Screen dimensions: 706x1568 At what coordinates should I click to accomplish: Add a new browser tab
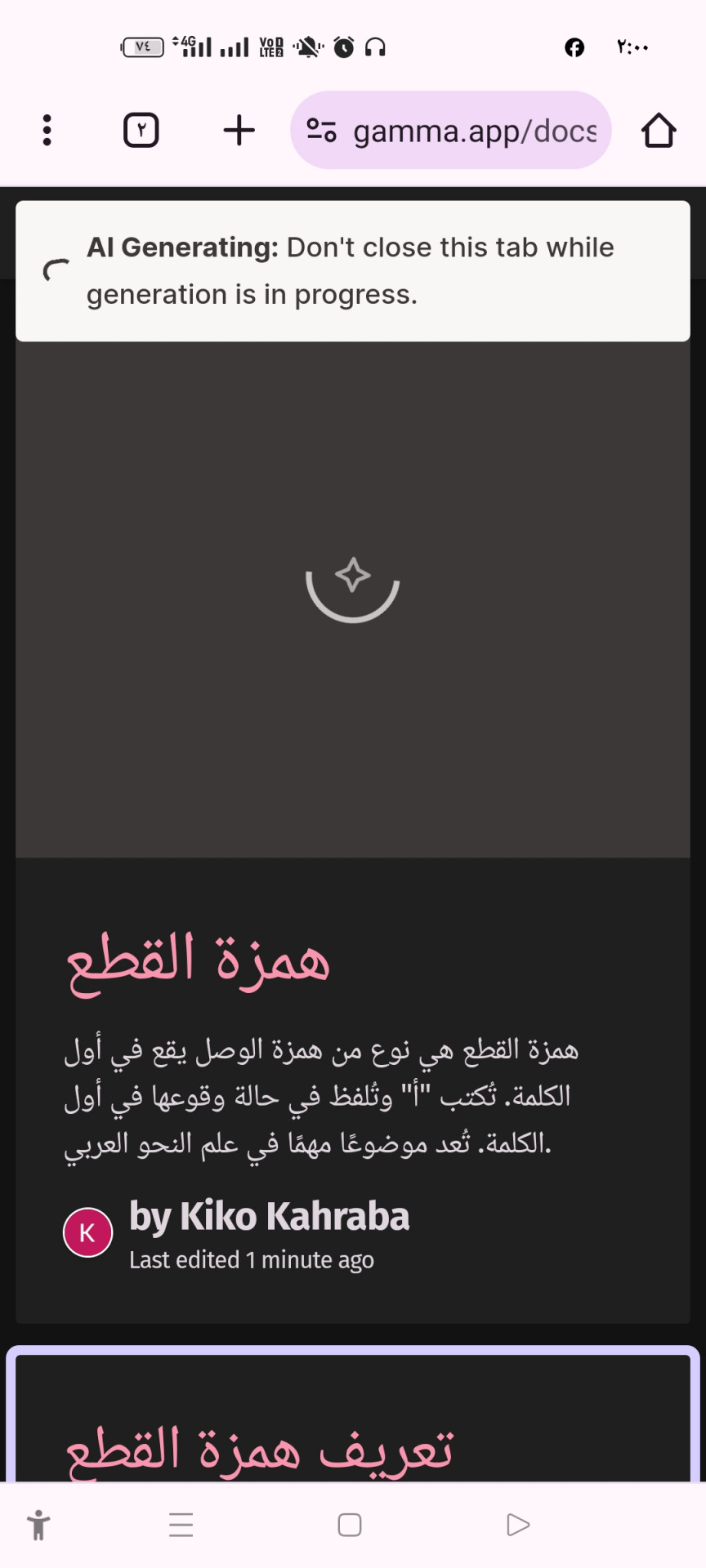(x=239, y=130)
